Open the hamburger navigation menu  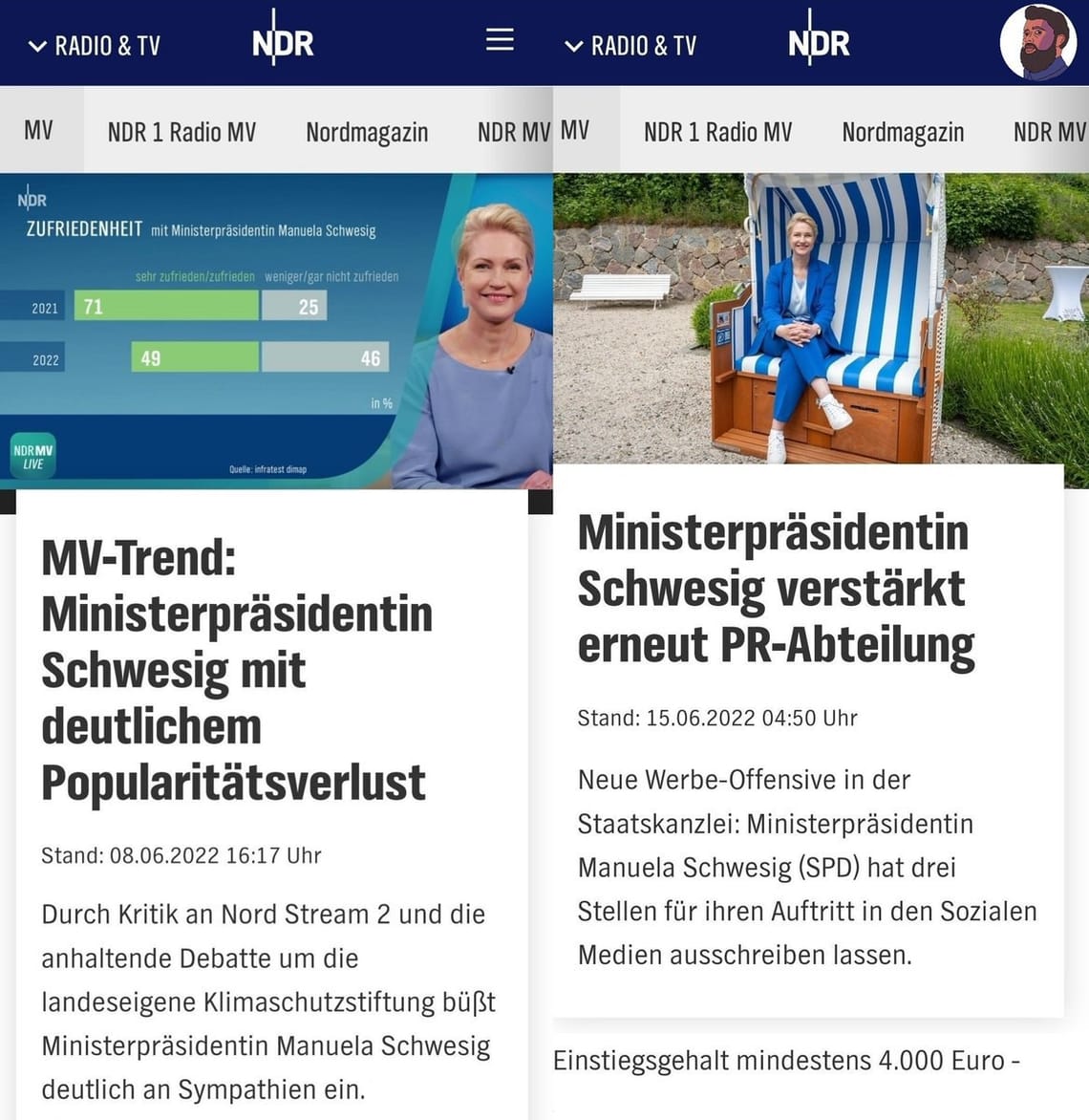pyautogui.click(x=499, y=42)
